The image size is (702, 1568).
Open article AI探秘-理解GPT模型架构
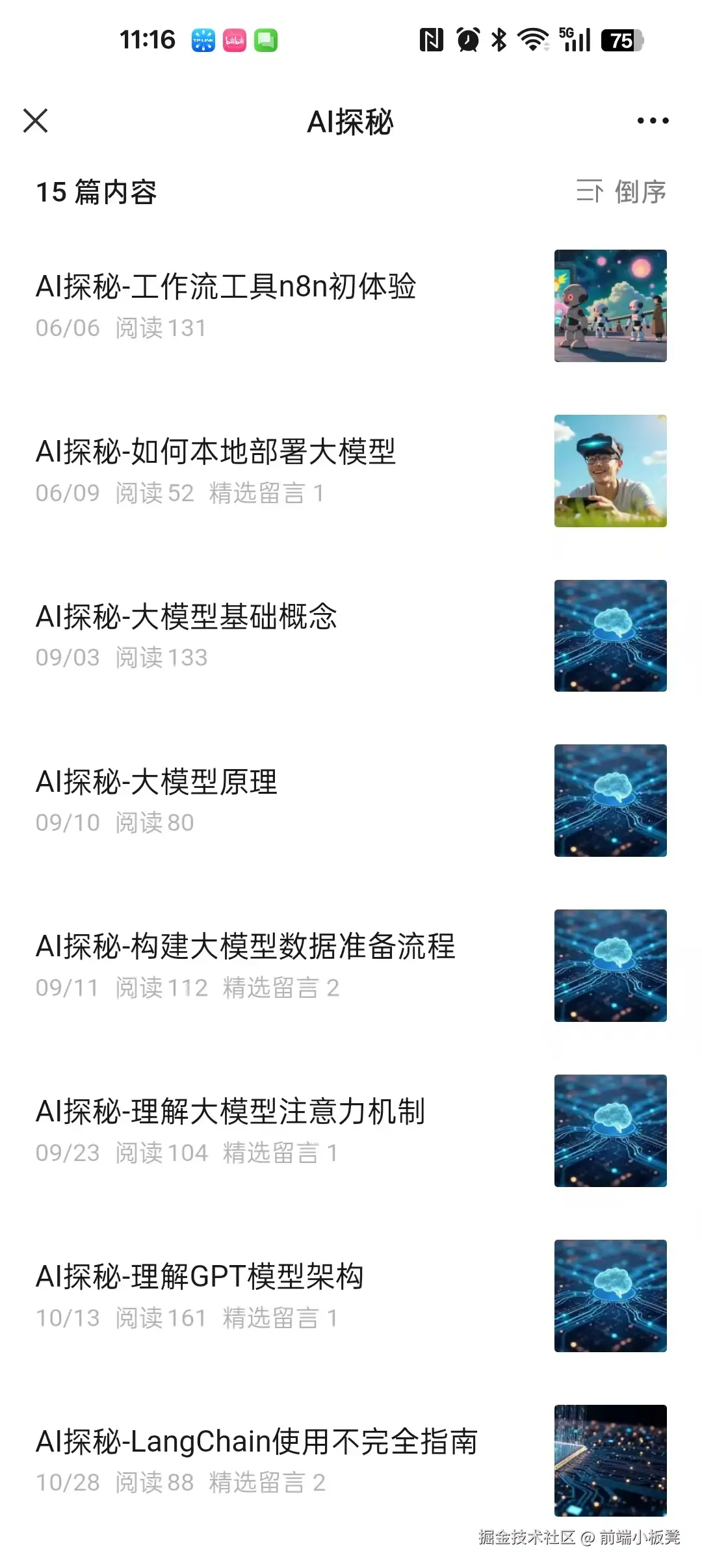pos(200,1276)
